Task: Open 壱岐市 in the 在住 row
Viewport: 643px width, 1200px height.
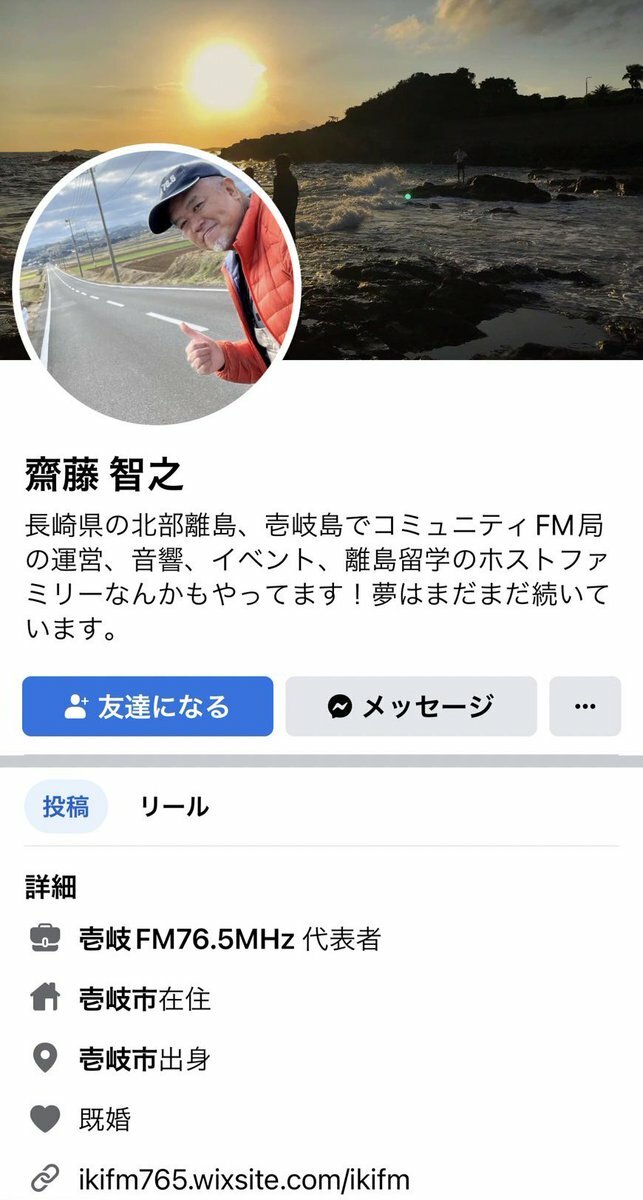Action: pos(118,998)
